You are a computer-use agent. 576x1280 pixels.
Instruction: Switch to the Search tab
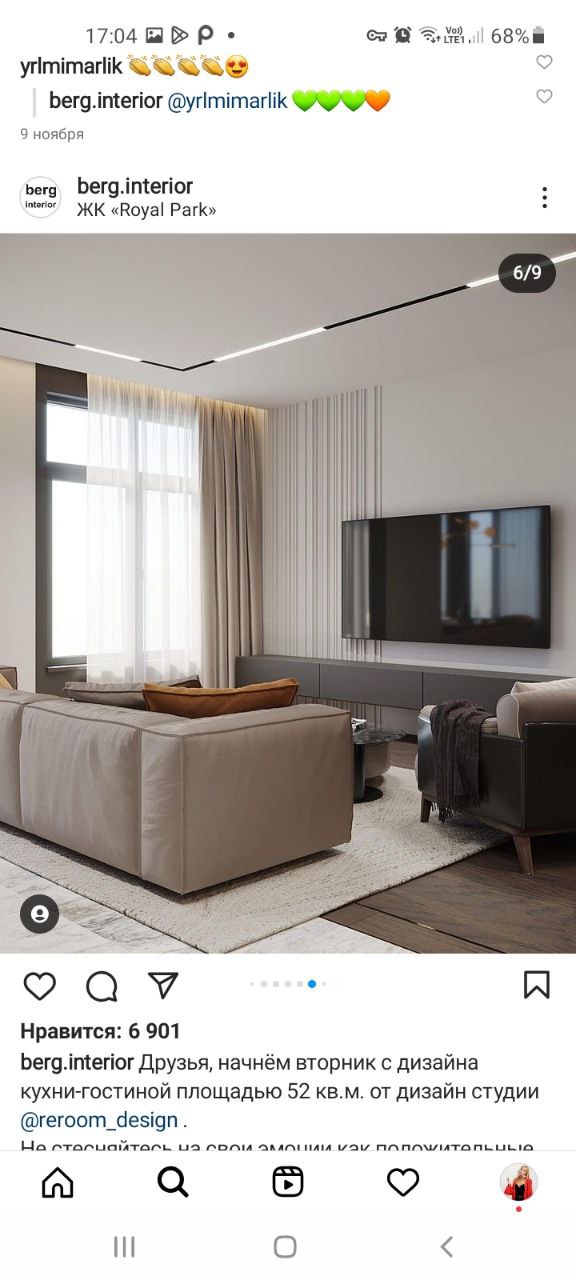173,1182
